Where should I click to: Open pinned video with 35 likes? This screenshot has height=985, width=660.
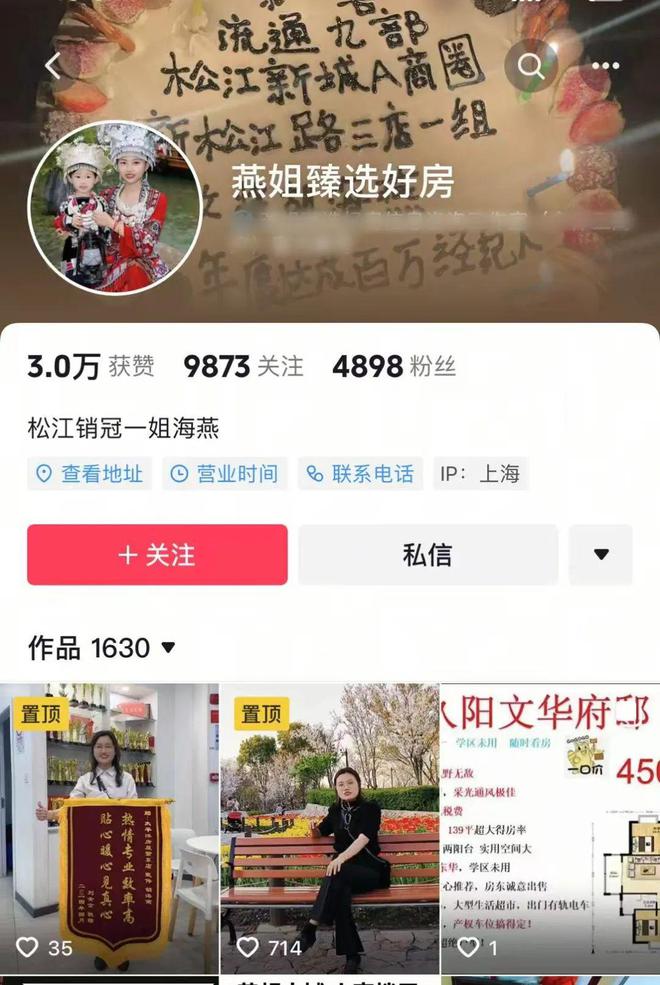(x=109, y=829)
